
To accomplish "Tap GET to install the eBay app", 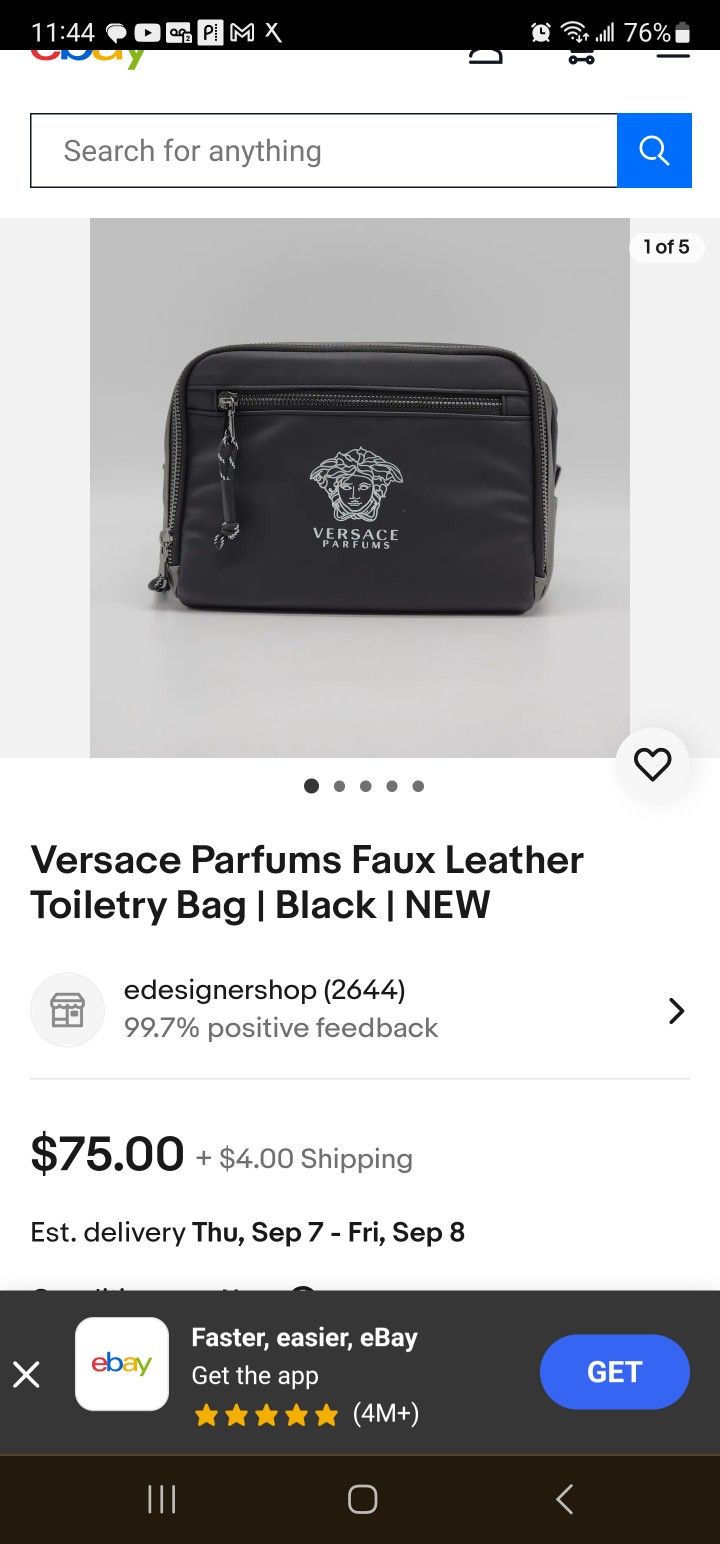I will tap(614, 1371).
